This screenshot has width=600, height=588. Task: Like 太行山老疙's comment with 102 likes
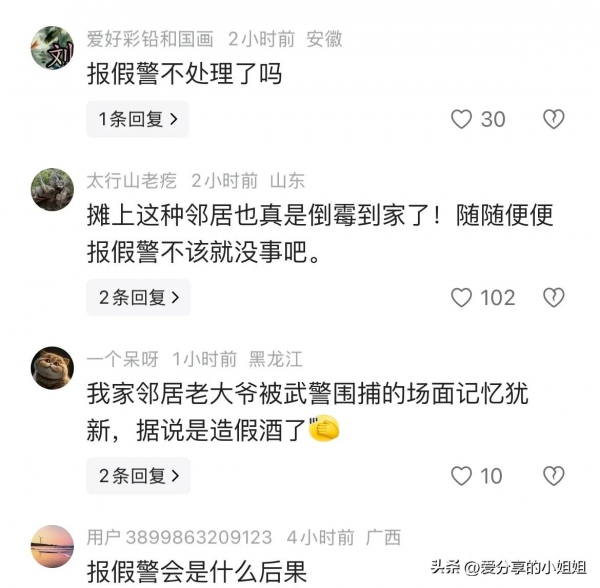click(x=461, y=297)
